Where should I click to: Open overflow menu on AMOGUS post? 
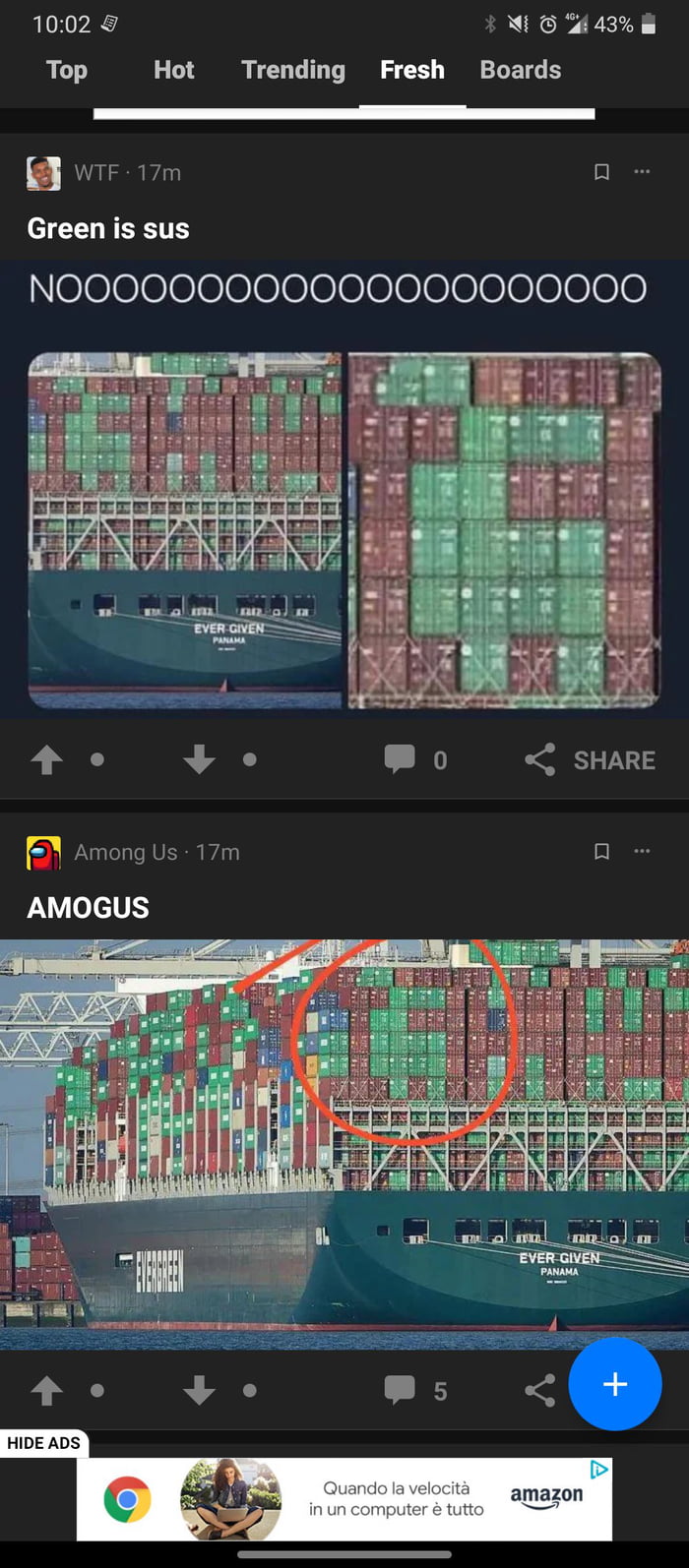point(642,852)
